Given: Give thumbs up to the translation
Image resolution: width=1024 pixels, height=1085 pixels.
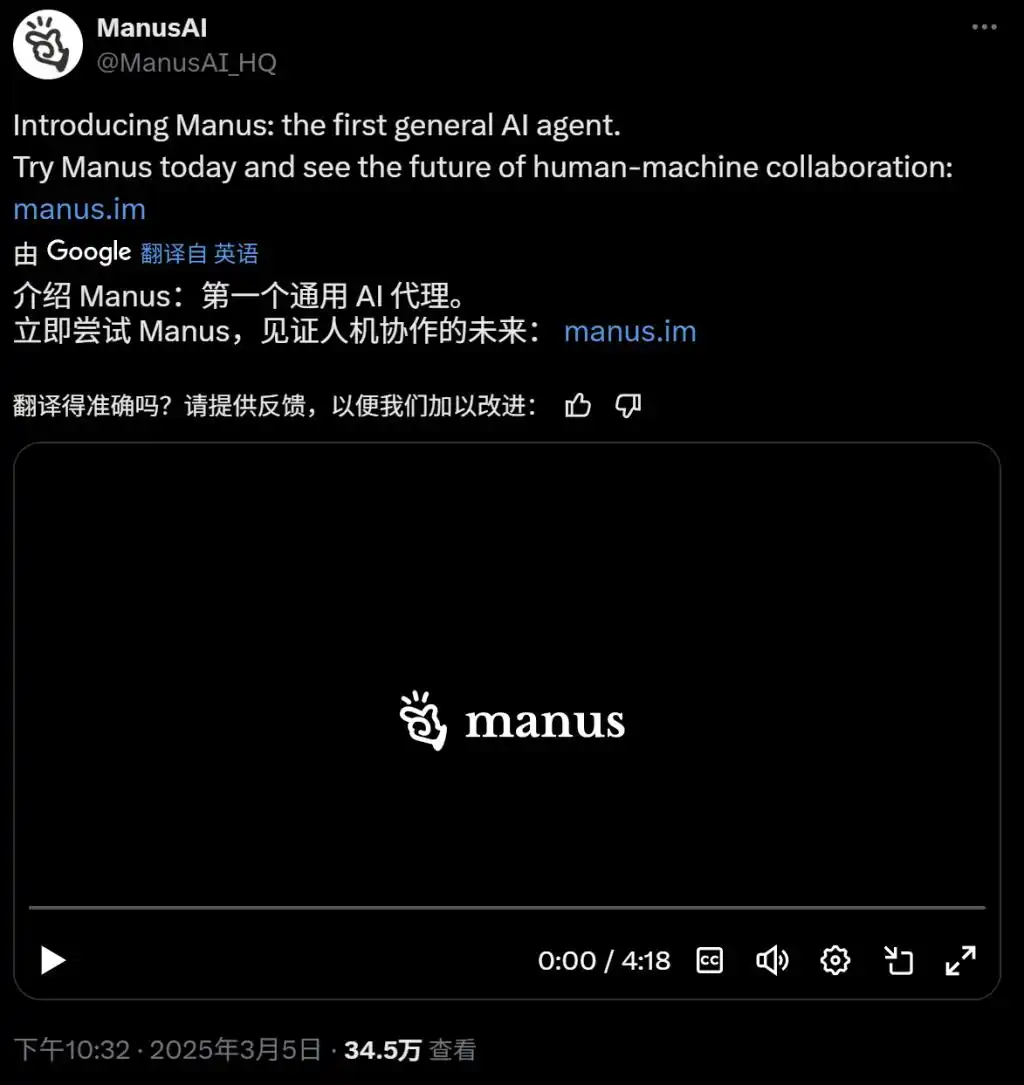Looking at the screenshot, I should click(578, 405).
